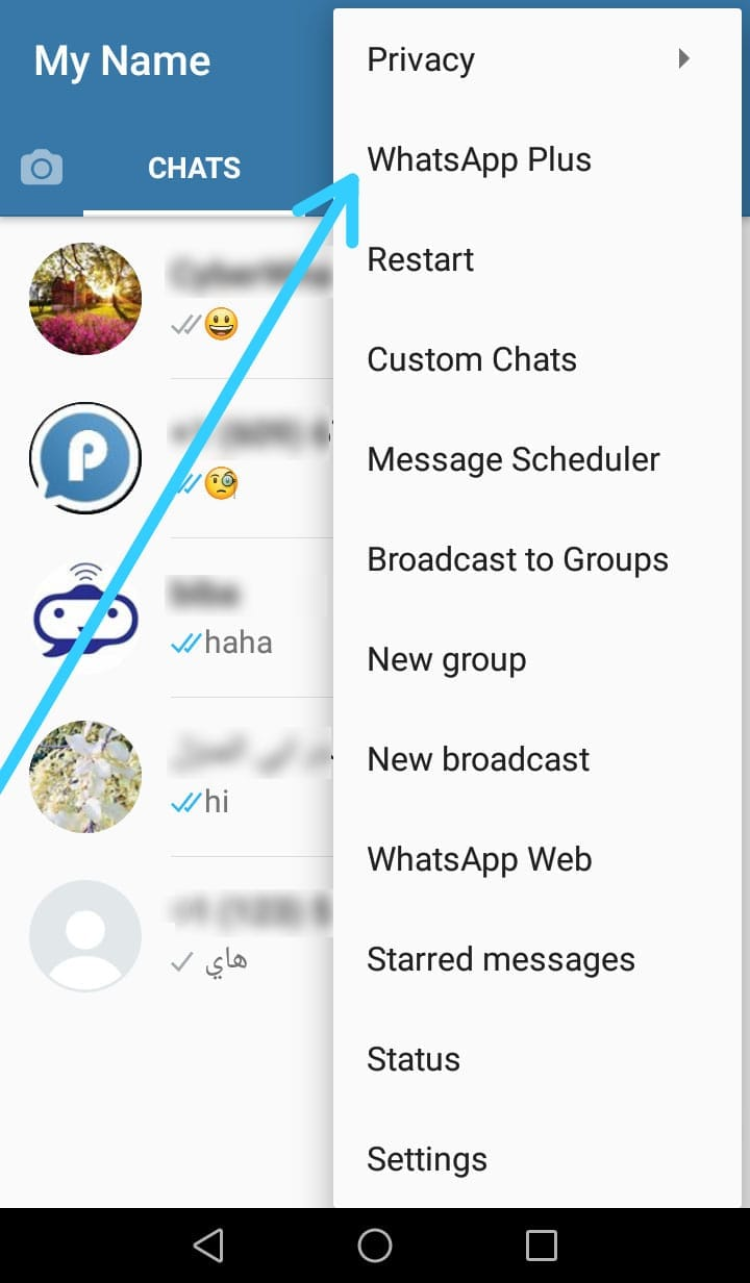Screen dimensions: 750x1283
Task: Tap the system home button
Action: pyautogui.click(x=375, y=1245)
